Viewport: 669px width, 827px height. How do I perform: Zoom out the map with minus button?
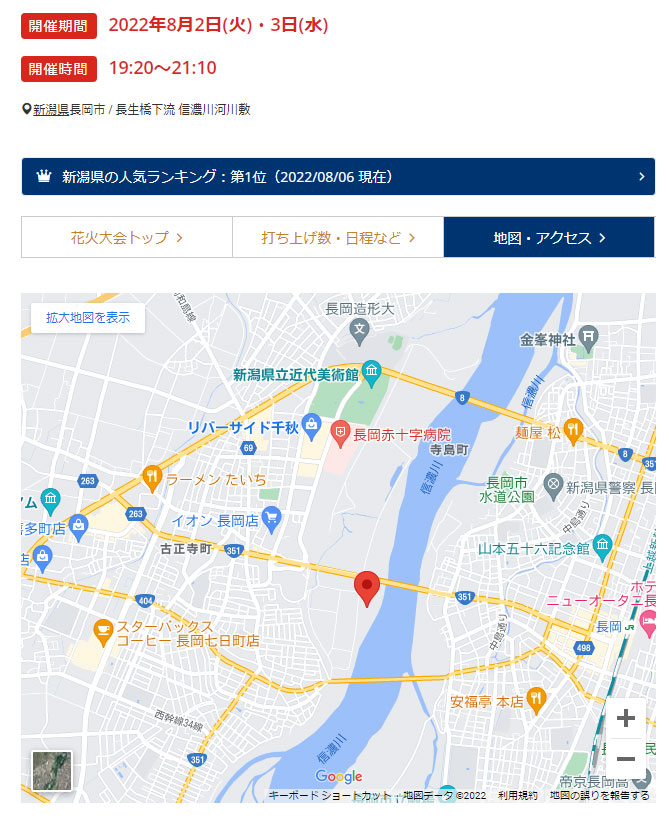626,758
